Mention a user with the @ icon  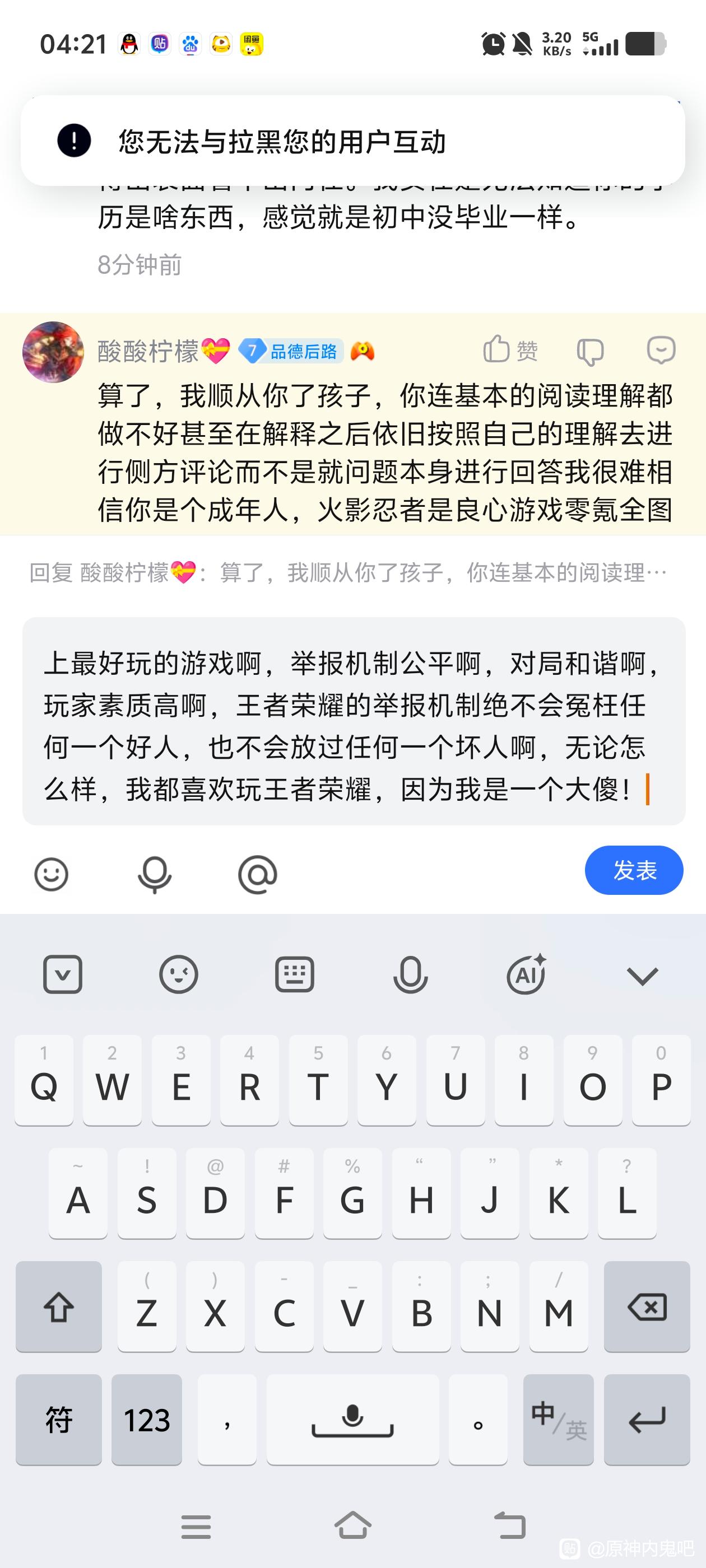pyautogui.click(x=258, y=875)
